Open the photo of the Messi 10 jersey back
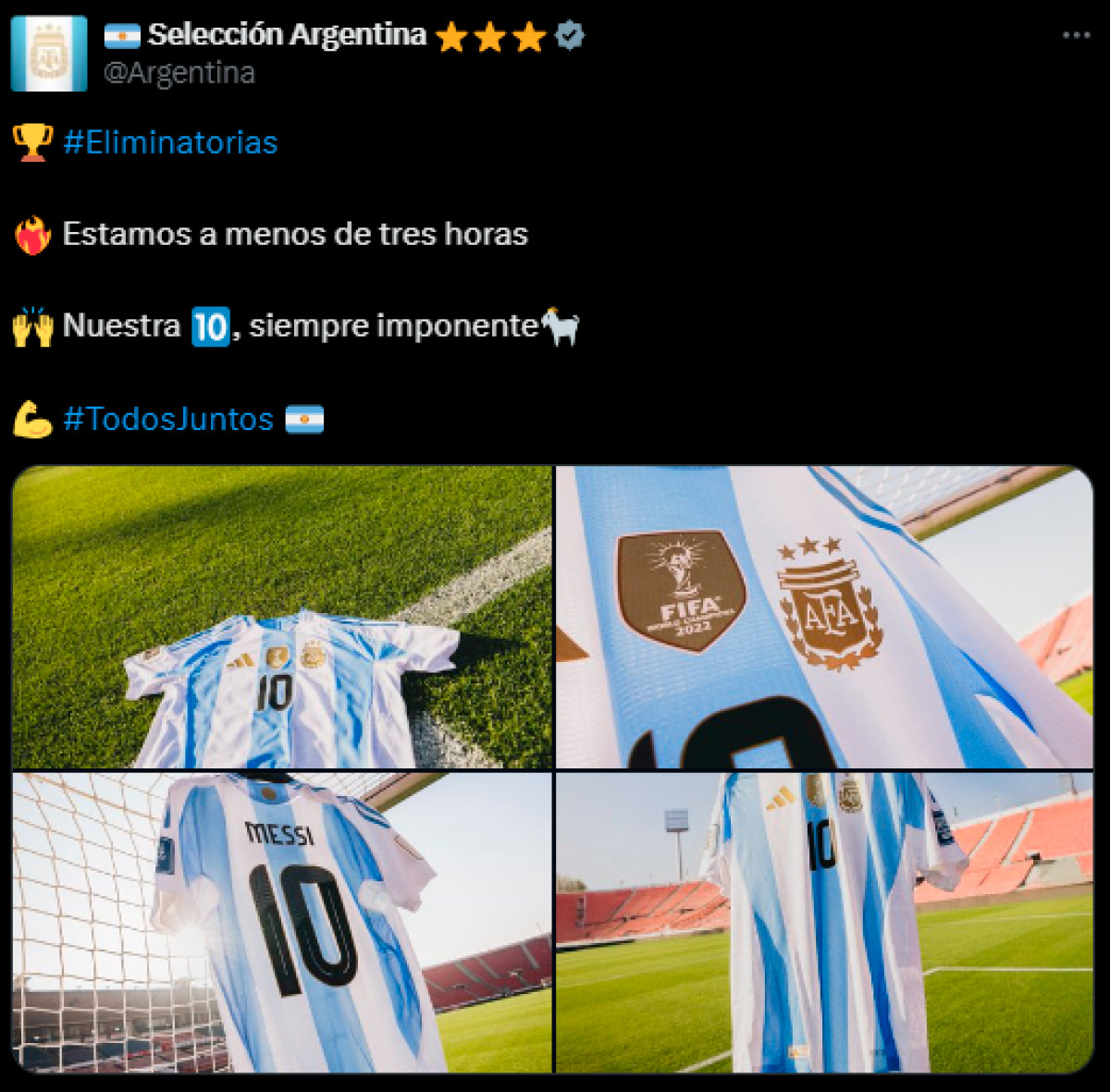The image size is (1110, 1092). click(x=282, y=922)
